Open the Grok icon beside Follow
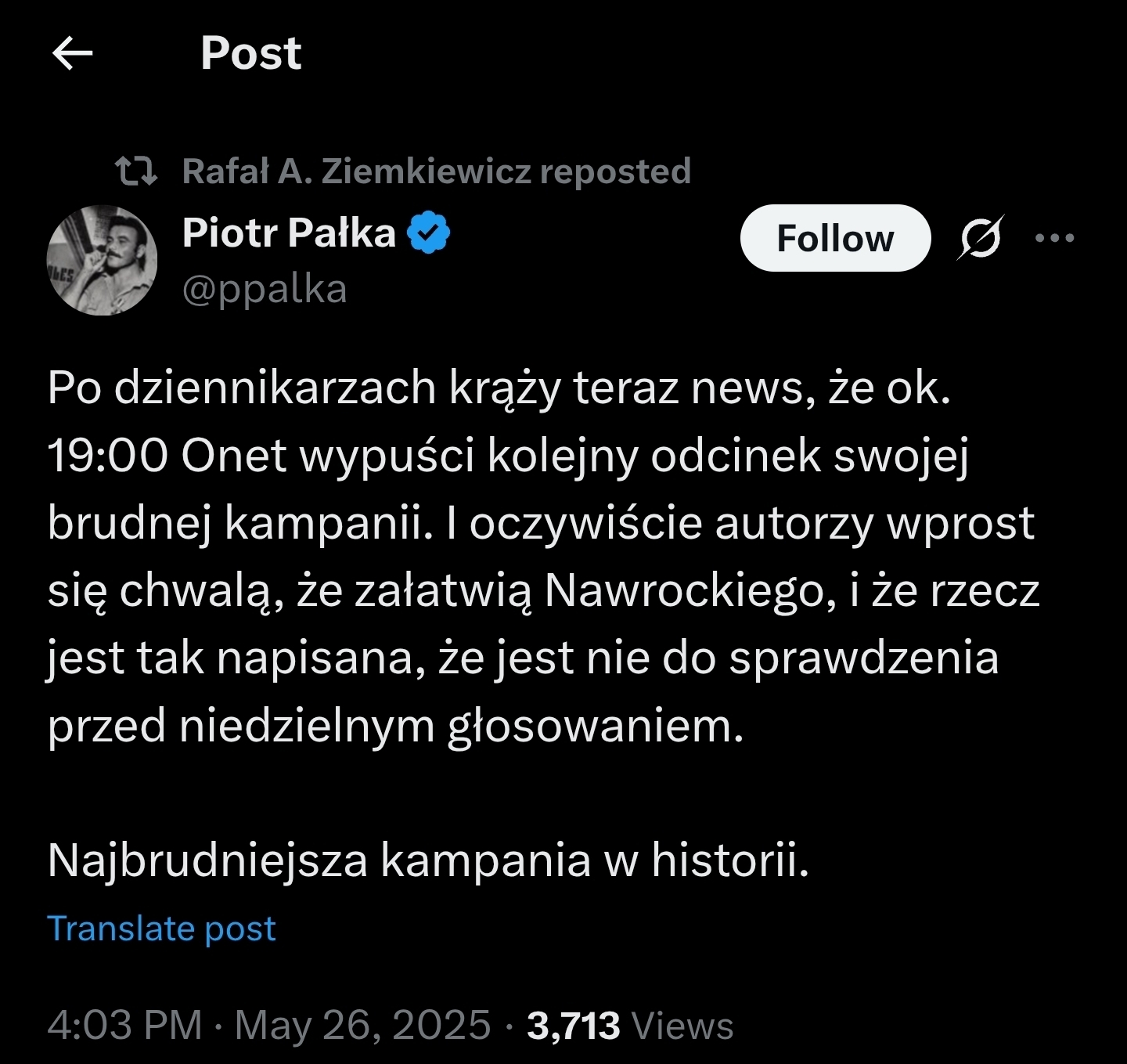This screenshot has height=1064, width=1127. click(979, 238)
